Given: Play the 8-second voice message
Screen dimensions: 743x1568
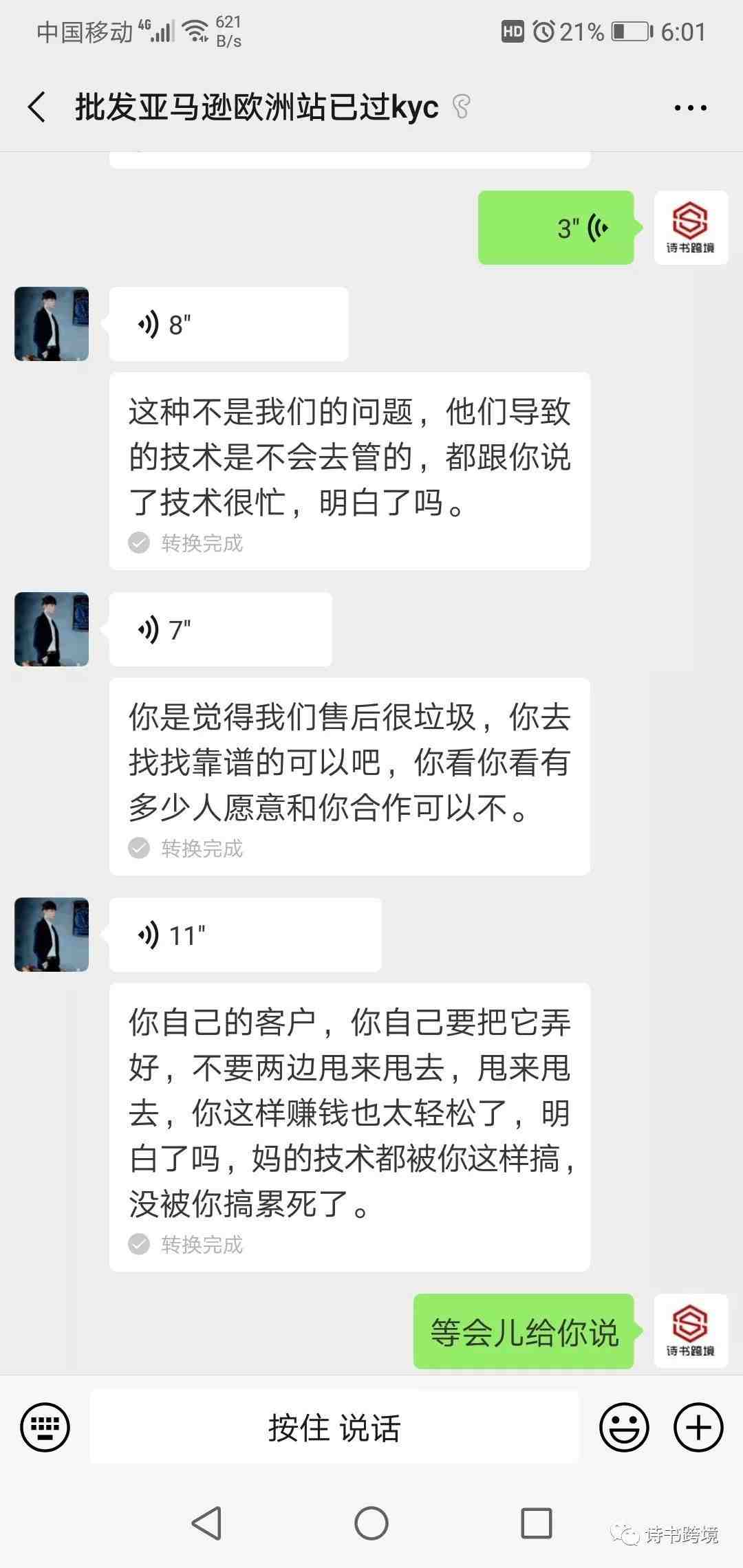Looking at the screenshot, I should pos(228,324).
